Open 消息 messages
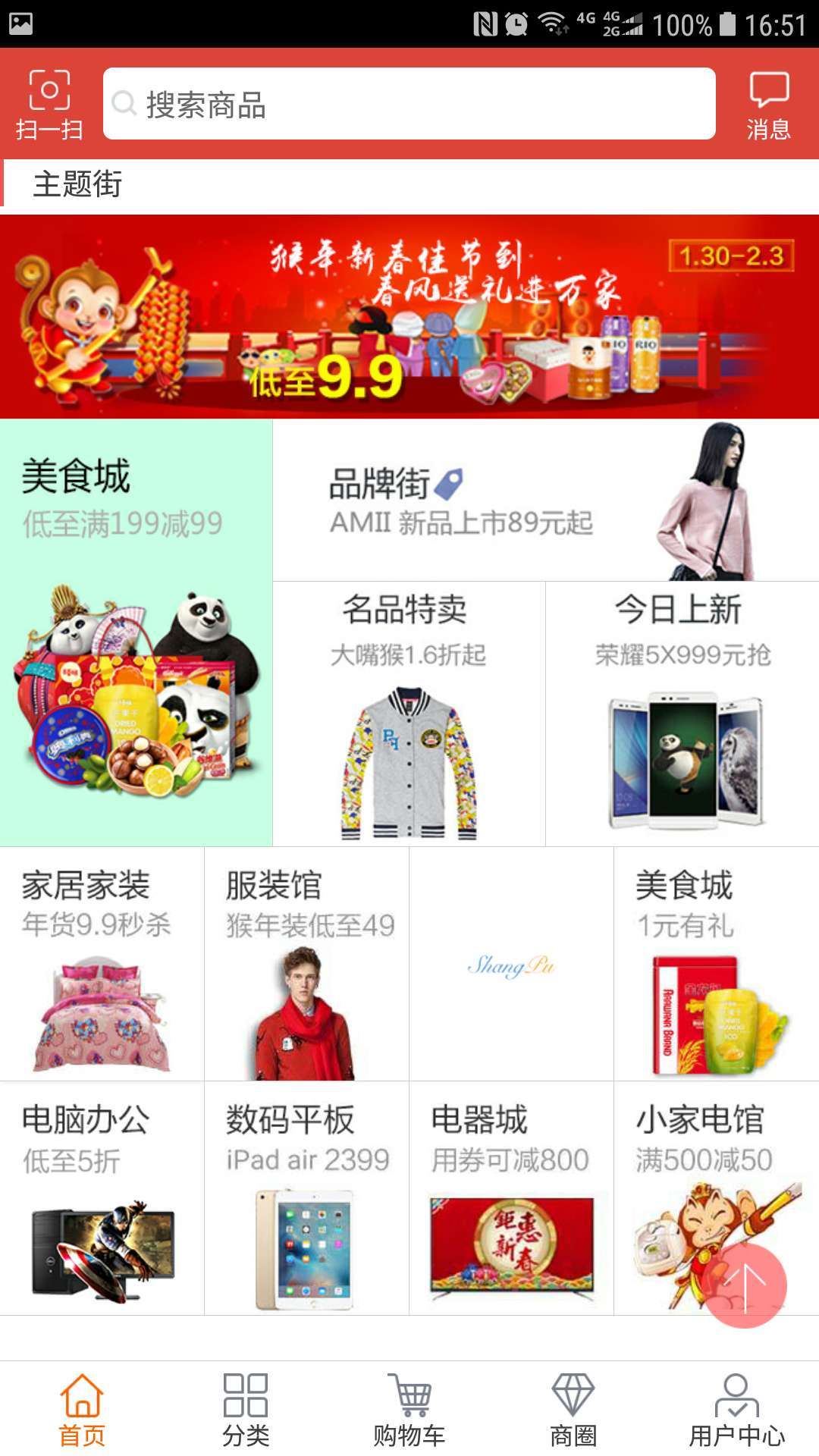Viewport: 819px width, 1456px height. (769, 105)
